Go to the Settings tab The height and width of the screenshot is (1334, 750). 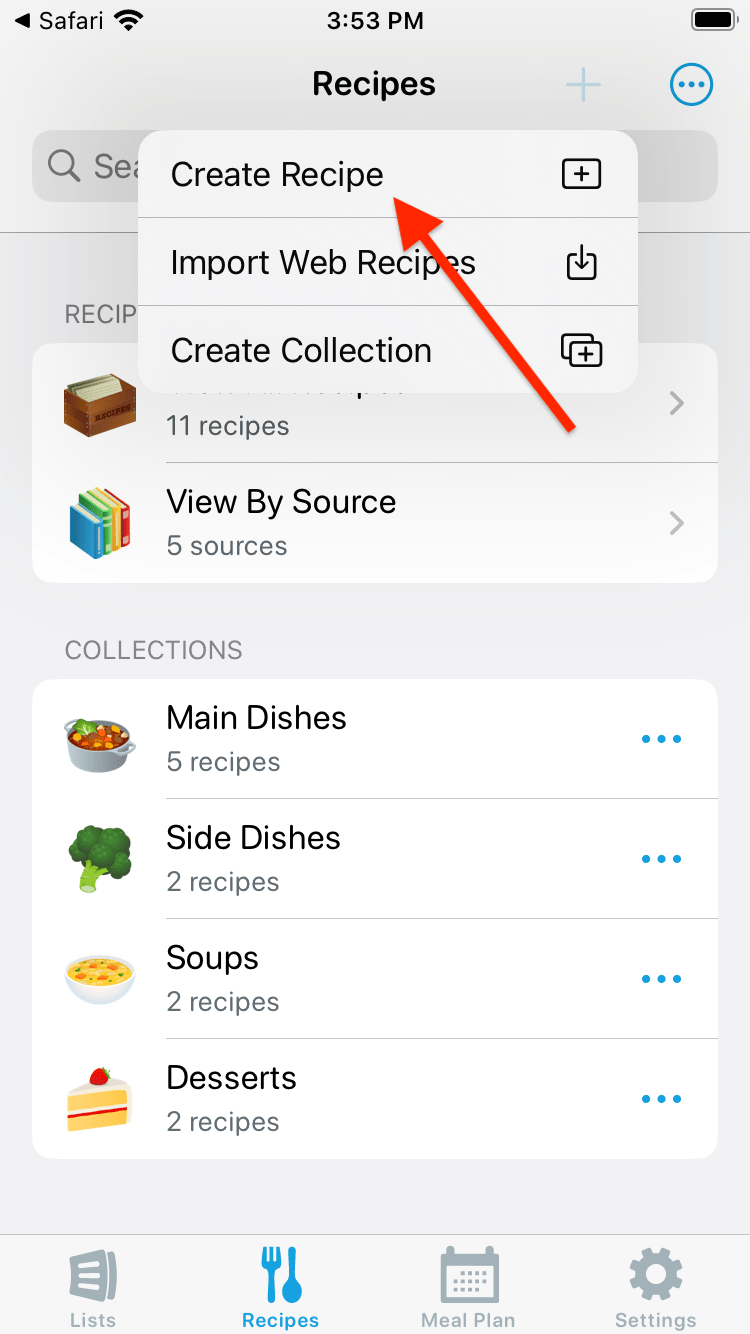[x=655, y=1287]
